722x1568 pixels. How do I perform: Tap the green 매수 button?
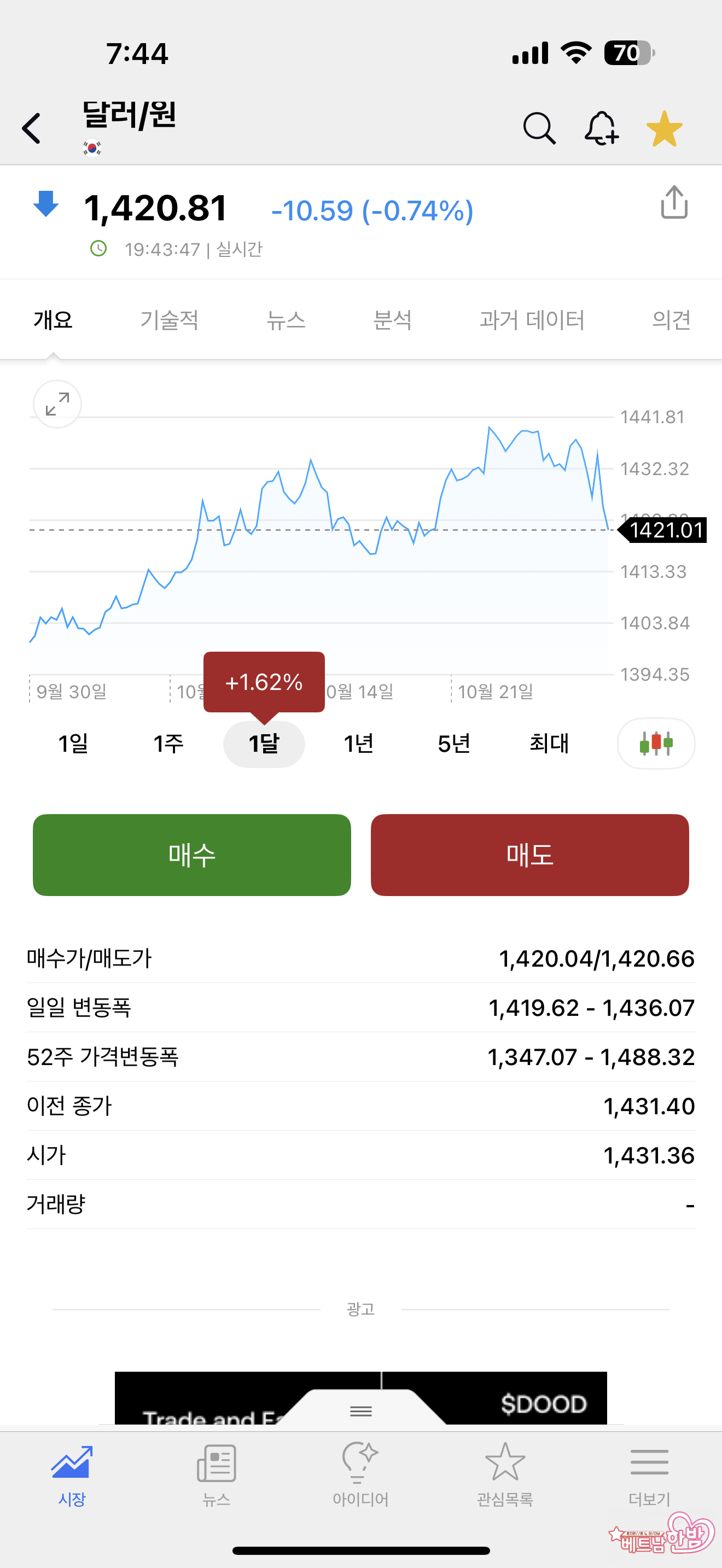[x=192, y=855]
